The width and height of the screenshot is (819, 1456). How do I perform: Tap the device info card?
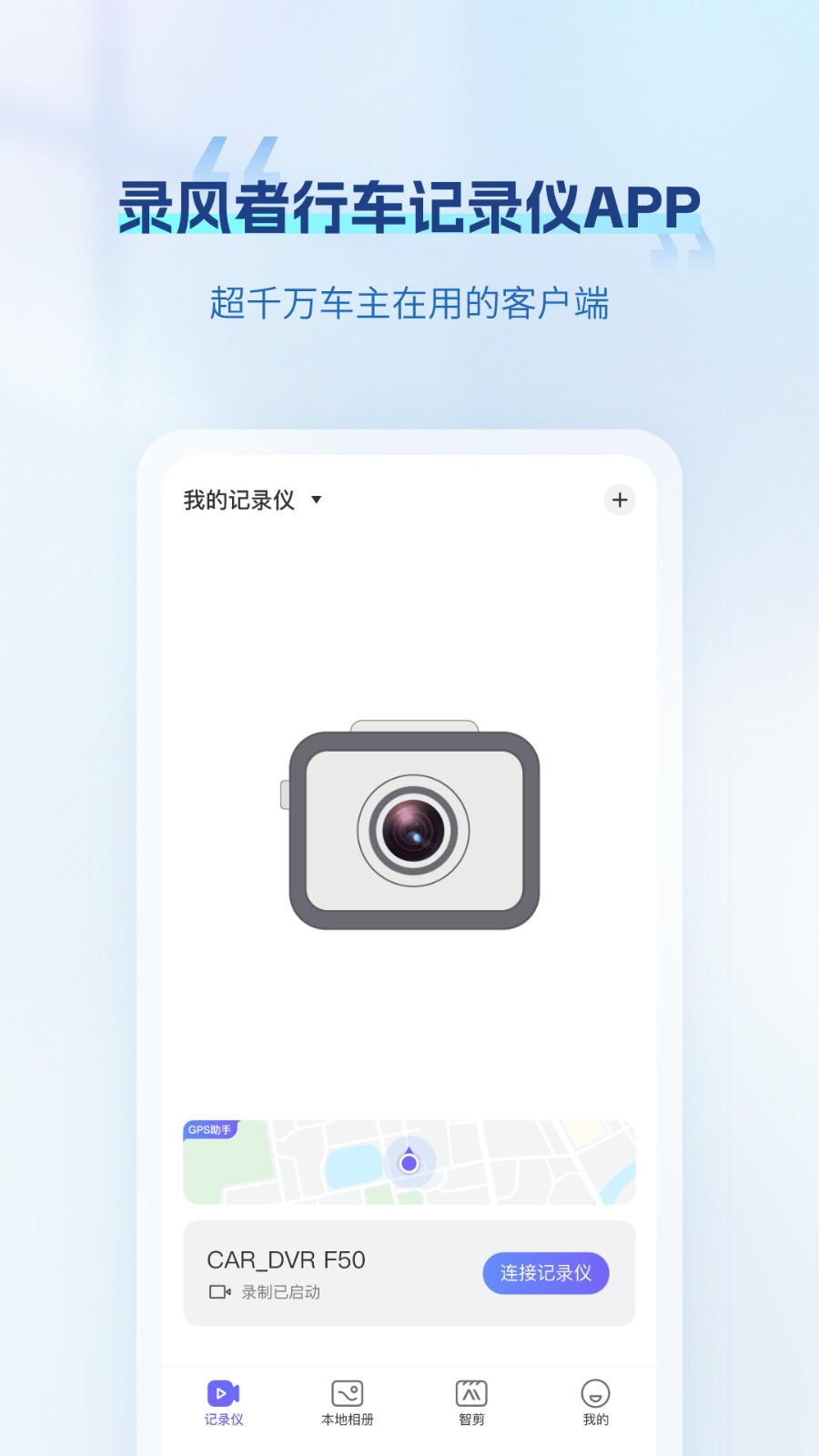click(409, 1273)
